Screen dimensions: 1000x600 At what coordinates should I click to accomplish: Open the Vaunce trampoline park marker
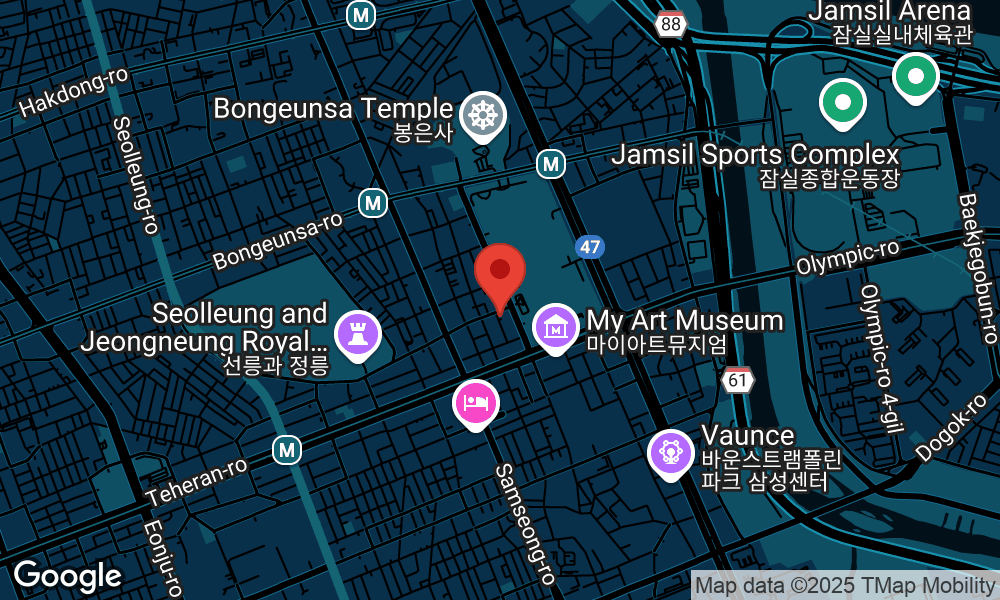(x=671, y=452)
